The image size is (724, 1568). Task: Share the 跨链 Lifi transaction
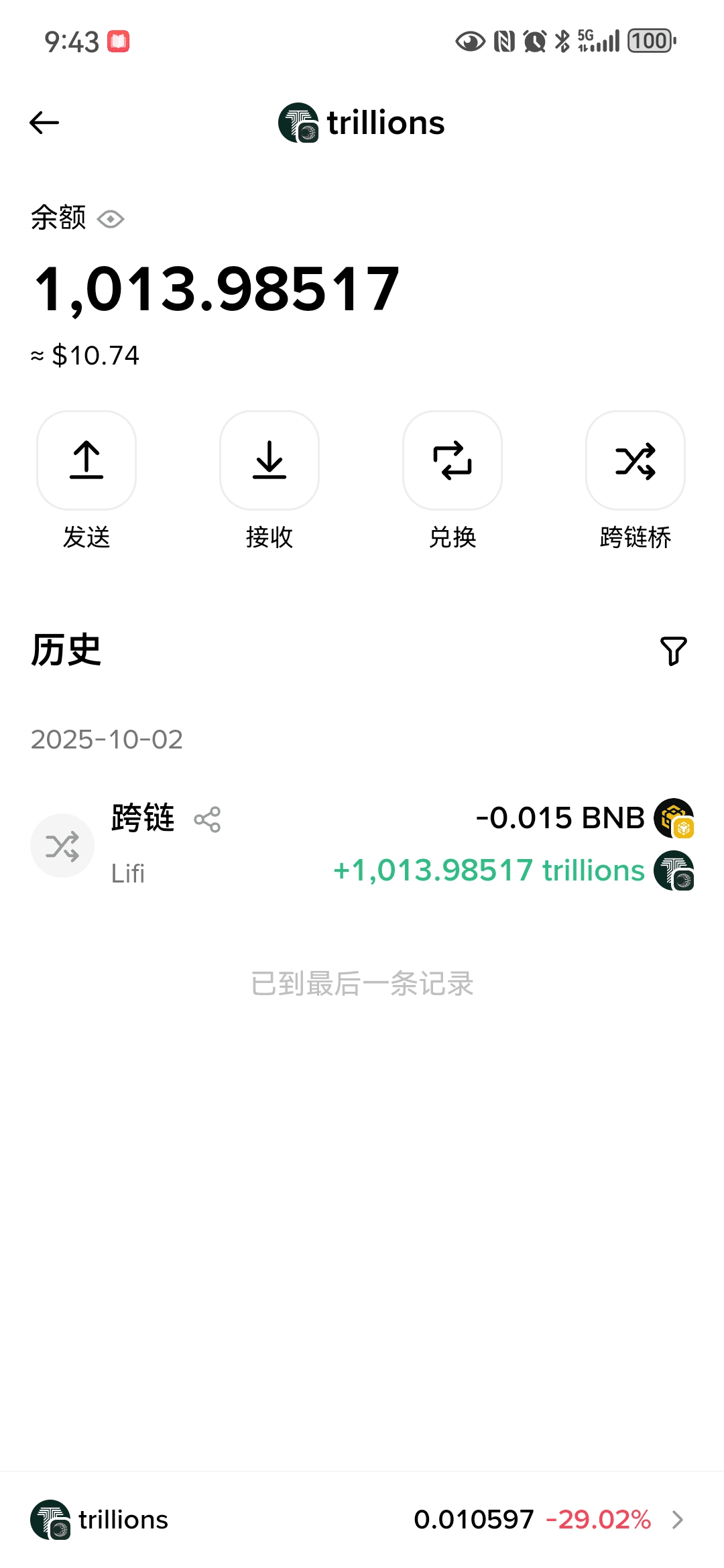207,819
